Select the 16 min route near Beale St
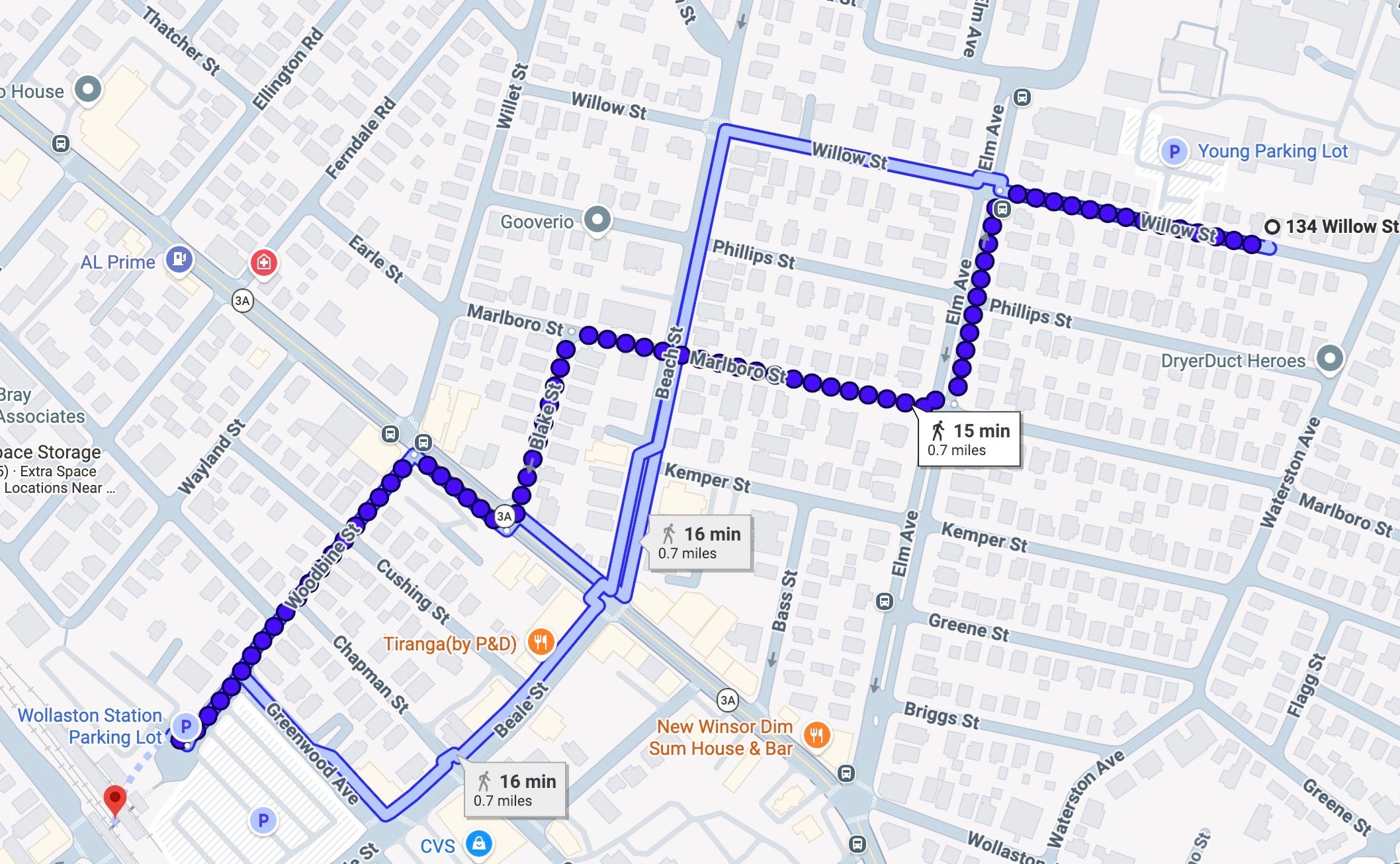The height and width of the screenshot is (864, 1400). (515, 790)
